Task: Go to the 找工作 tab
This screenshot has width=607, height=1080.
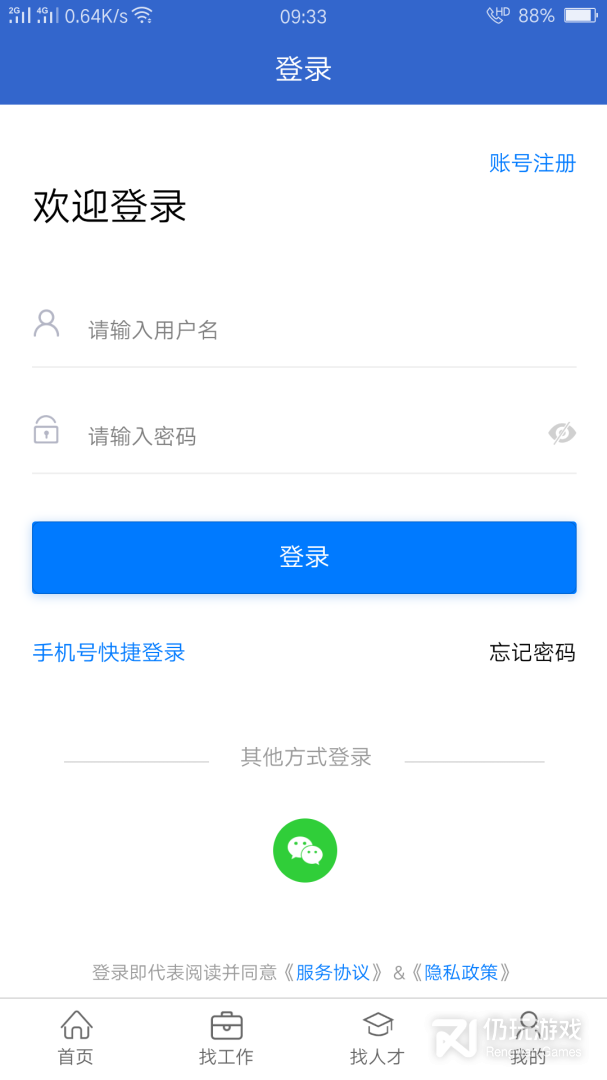Action: [226, 1038]
